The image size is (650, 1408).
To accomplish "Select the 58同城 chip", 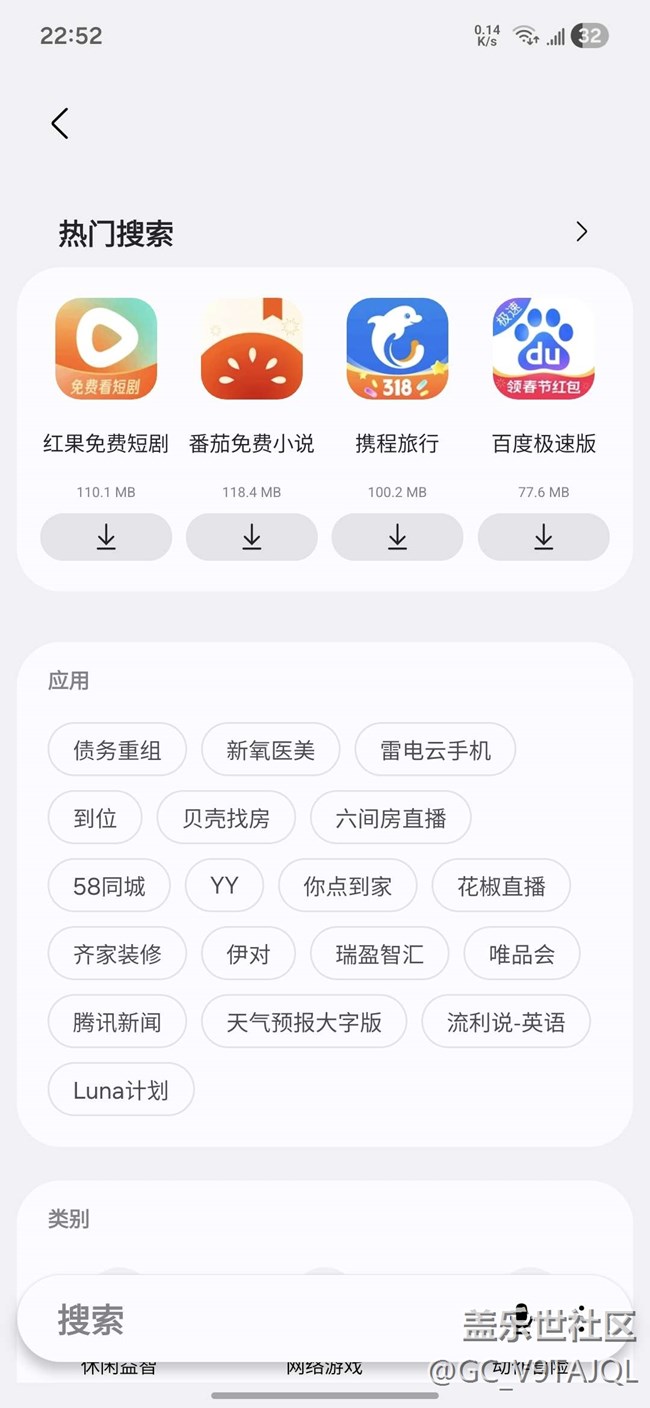I will 109,886.
